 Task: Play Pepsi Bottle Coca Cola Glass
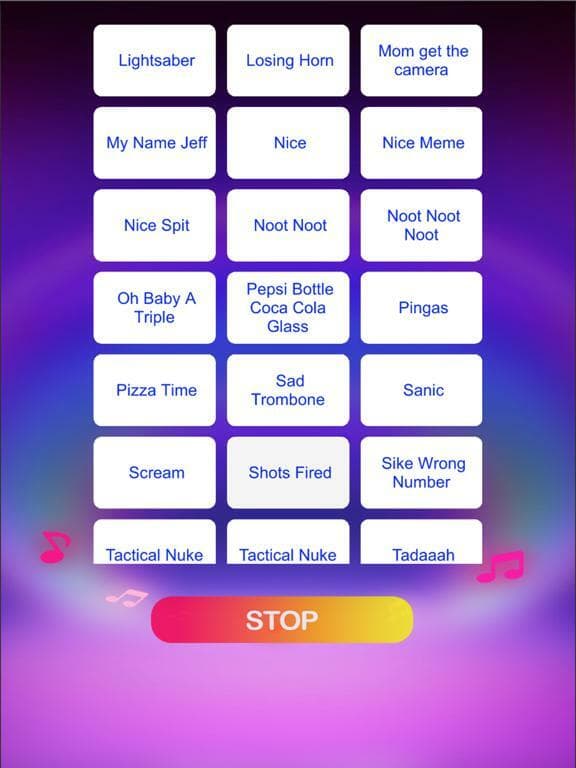click(288, 308)
